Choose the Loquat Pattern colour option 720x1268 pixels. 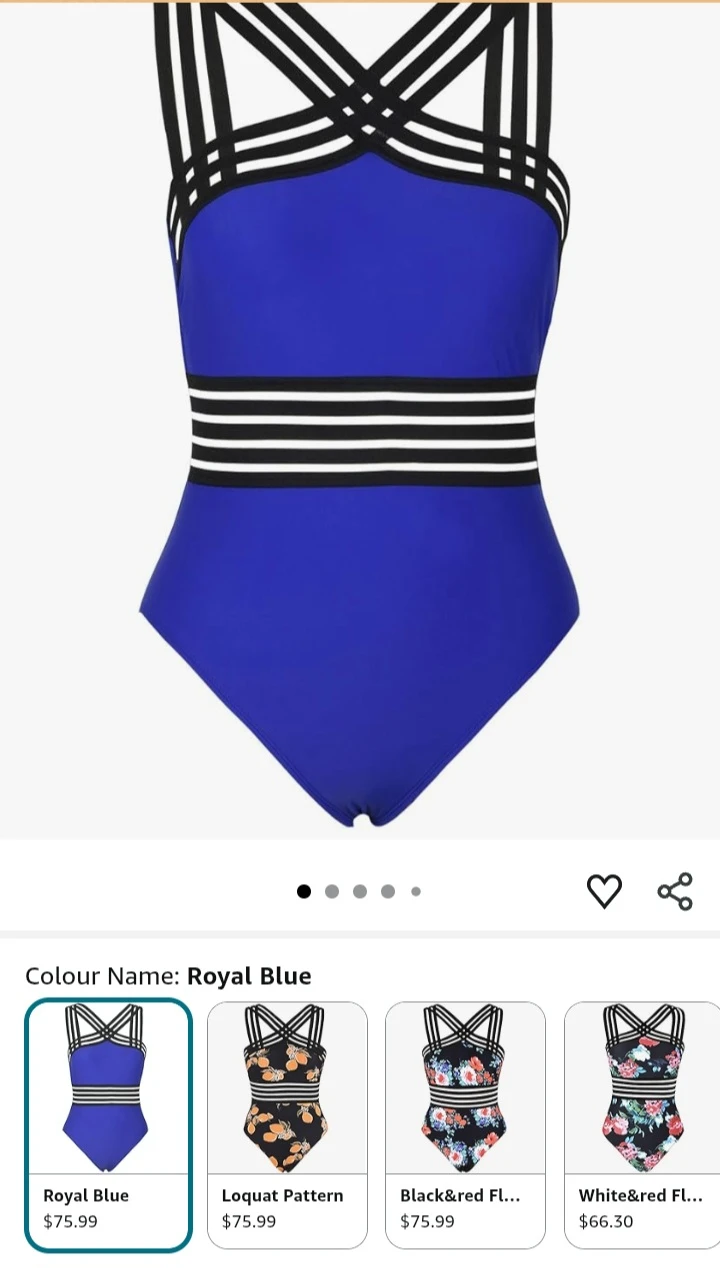(287, 1124)
